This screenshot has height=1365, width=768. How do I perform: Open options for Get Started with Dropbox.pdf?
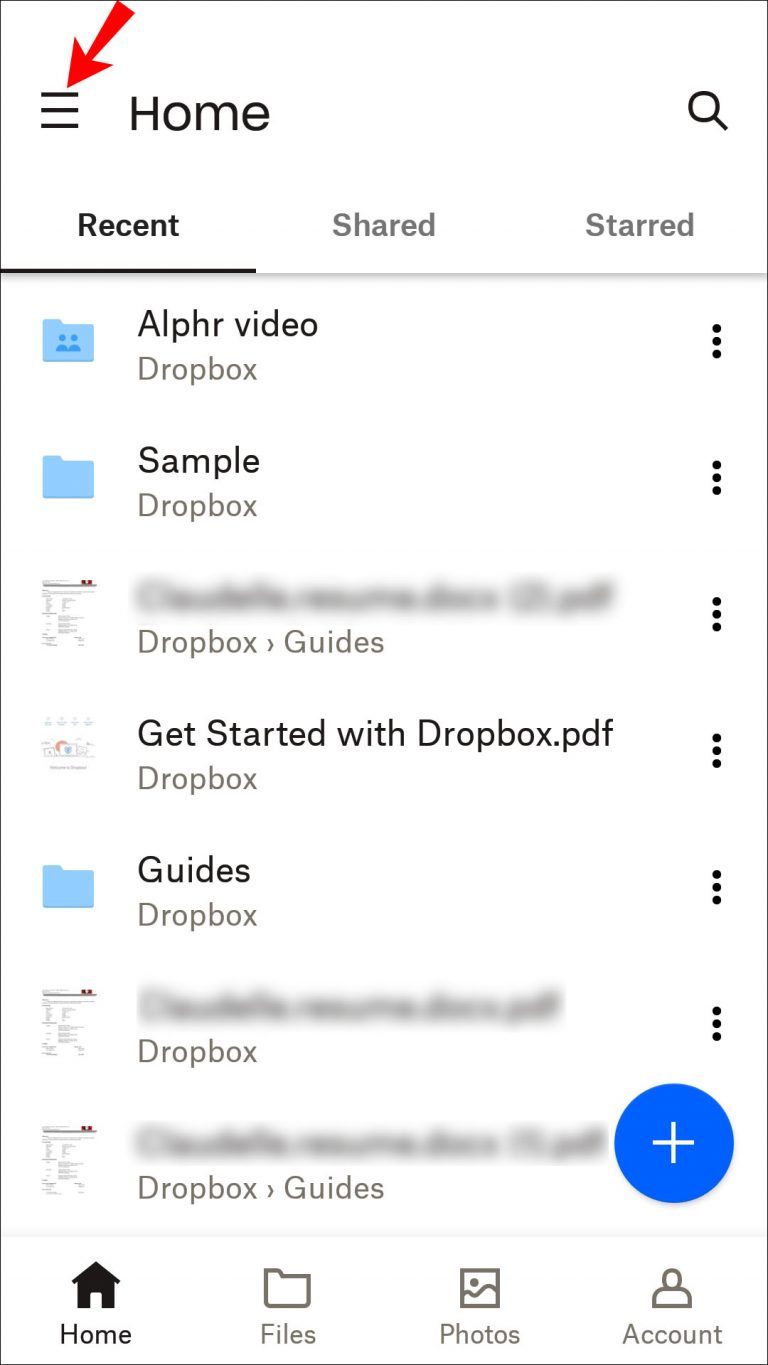click(716, 750)
